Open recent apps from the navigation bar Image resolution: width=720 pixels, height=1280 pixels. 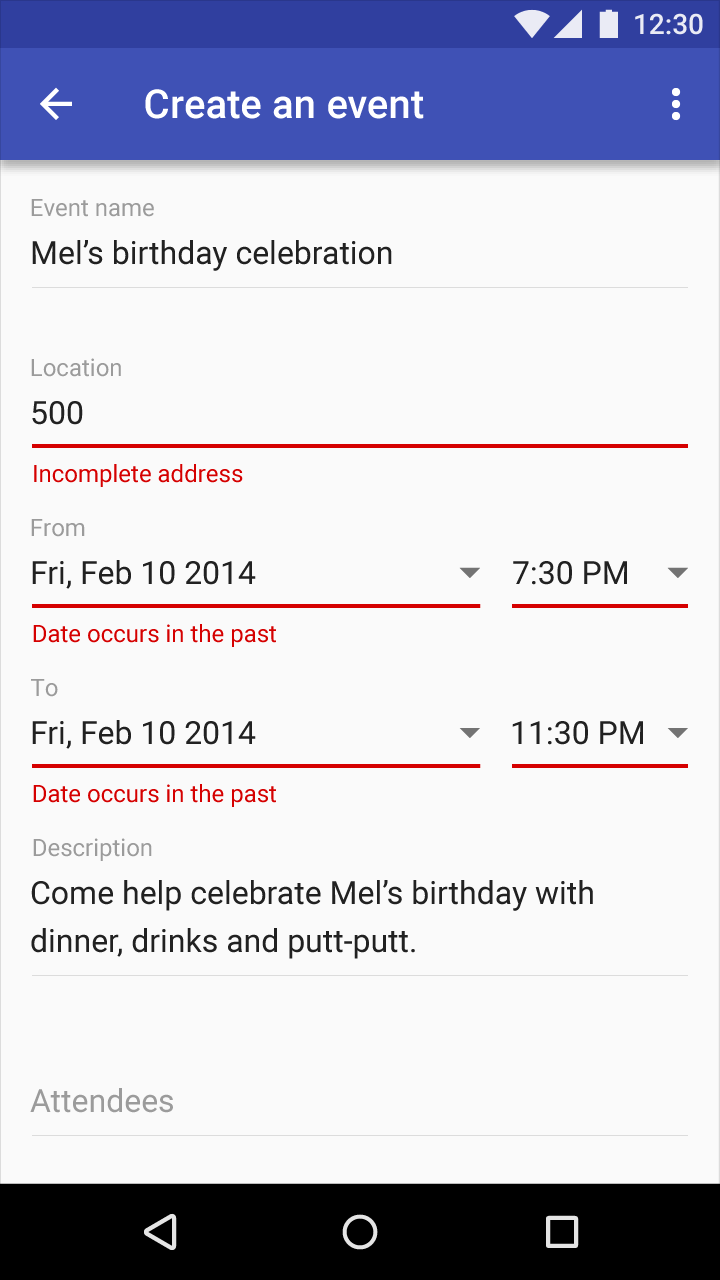tap(562, 1232)
